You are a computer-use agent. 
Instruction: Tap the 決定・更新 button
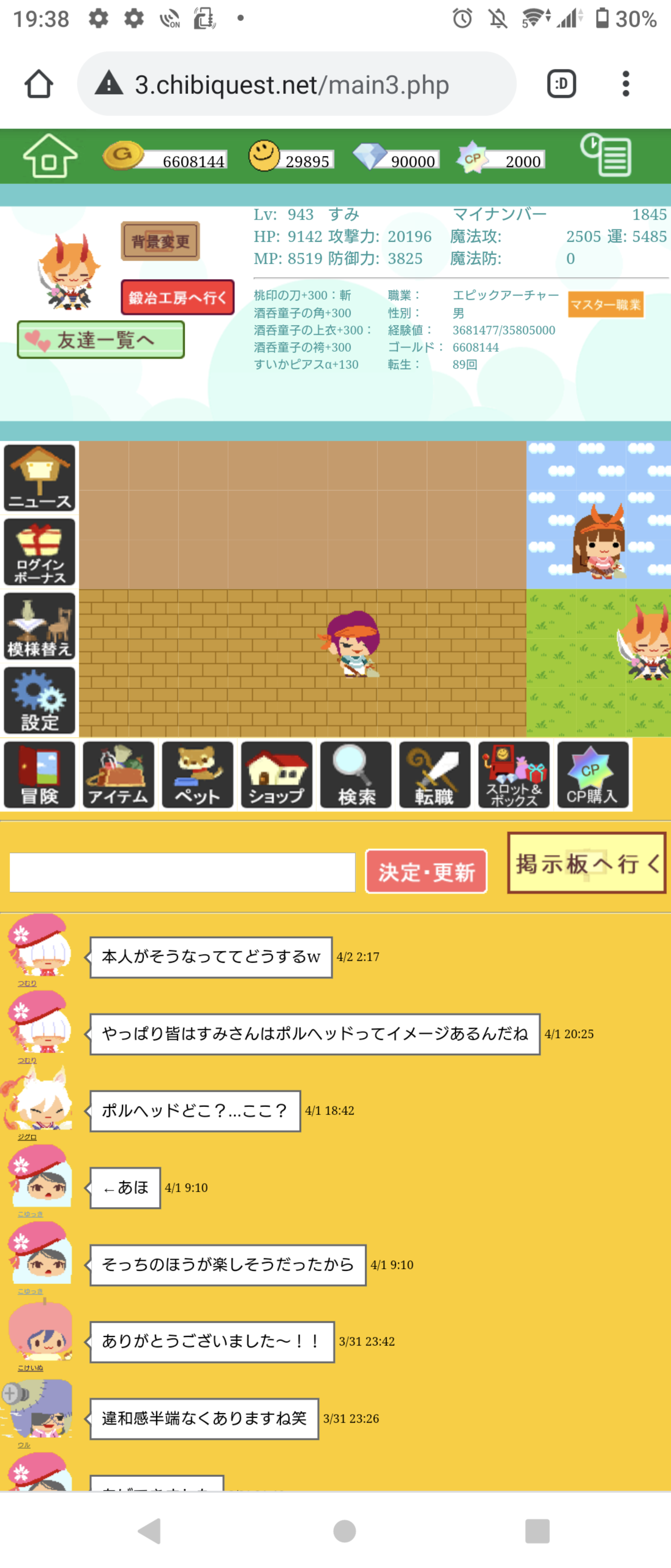pyautogui.click(x=426, y=872)
